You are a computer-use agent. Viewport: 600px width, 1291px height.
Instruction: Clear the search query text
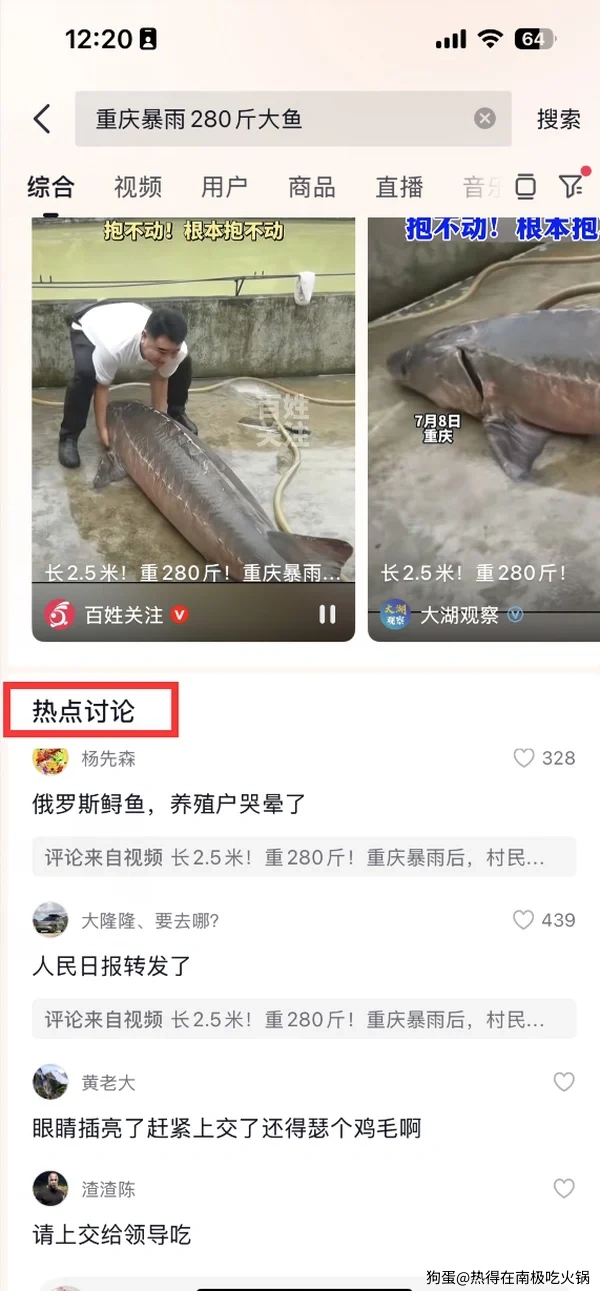[x=485, y=119]
